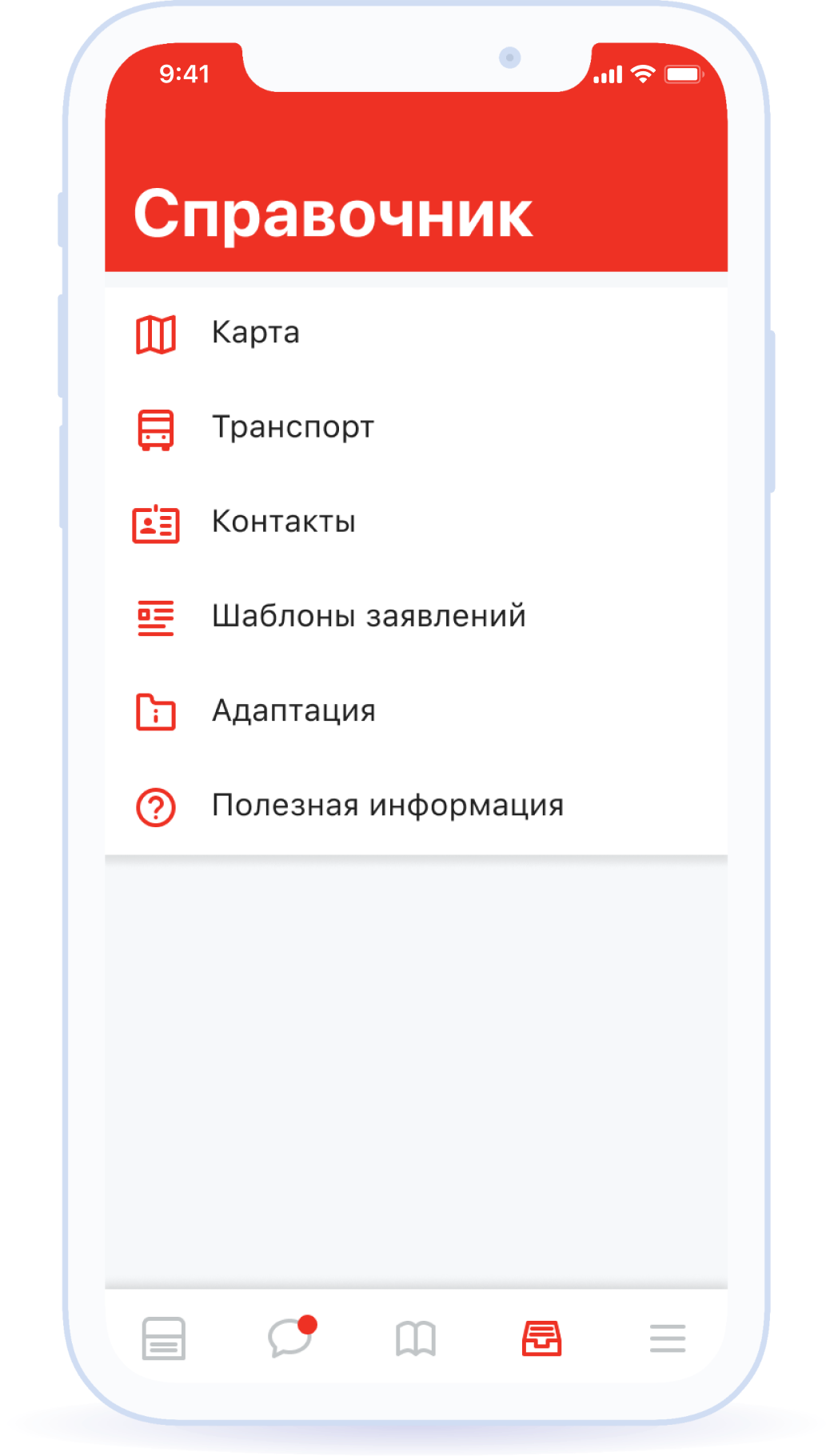This screenshot has height=1456, width=834.
Task: Tap the highlighted red inbox tab
Action: (x=542, y=1338)
